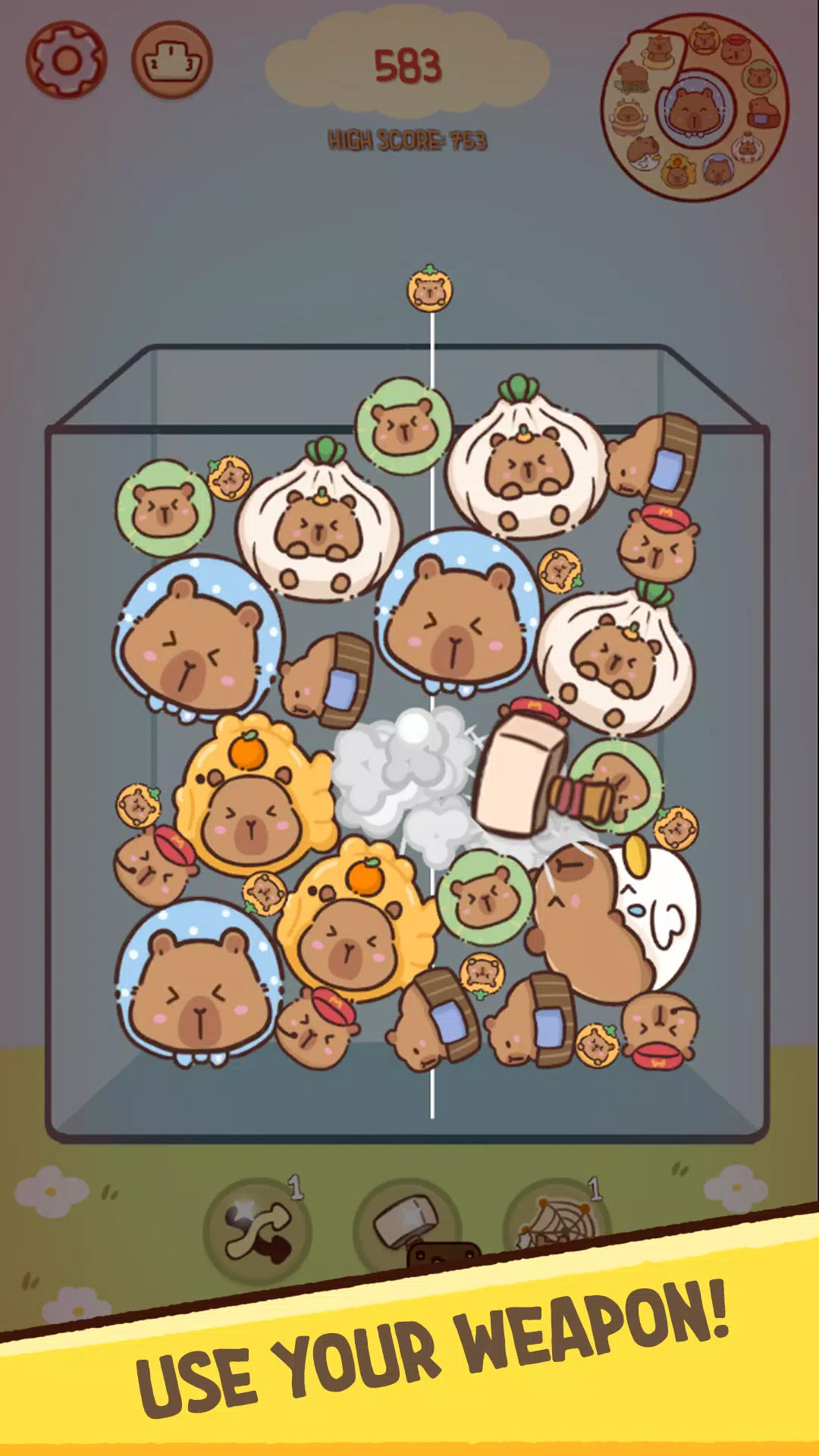Tap the score cloud showing 583
The width and height of the screenshot is (819, 1456).
click(x=409, y=67)
